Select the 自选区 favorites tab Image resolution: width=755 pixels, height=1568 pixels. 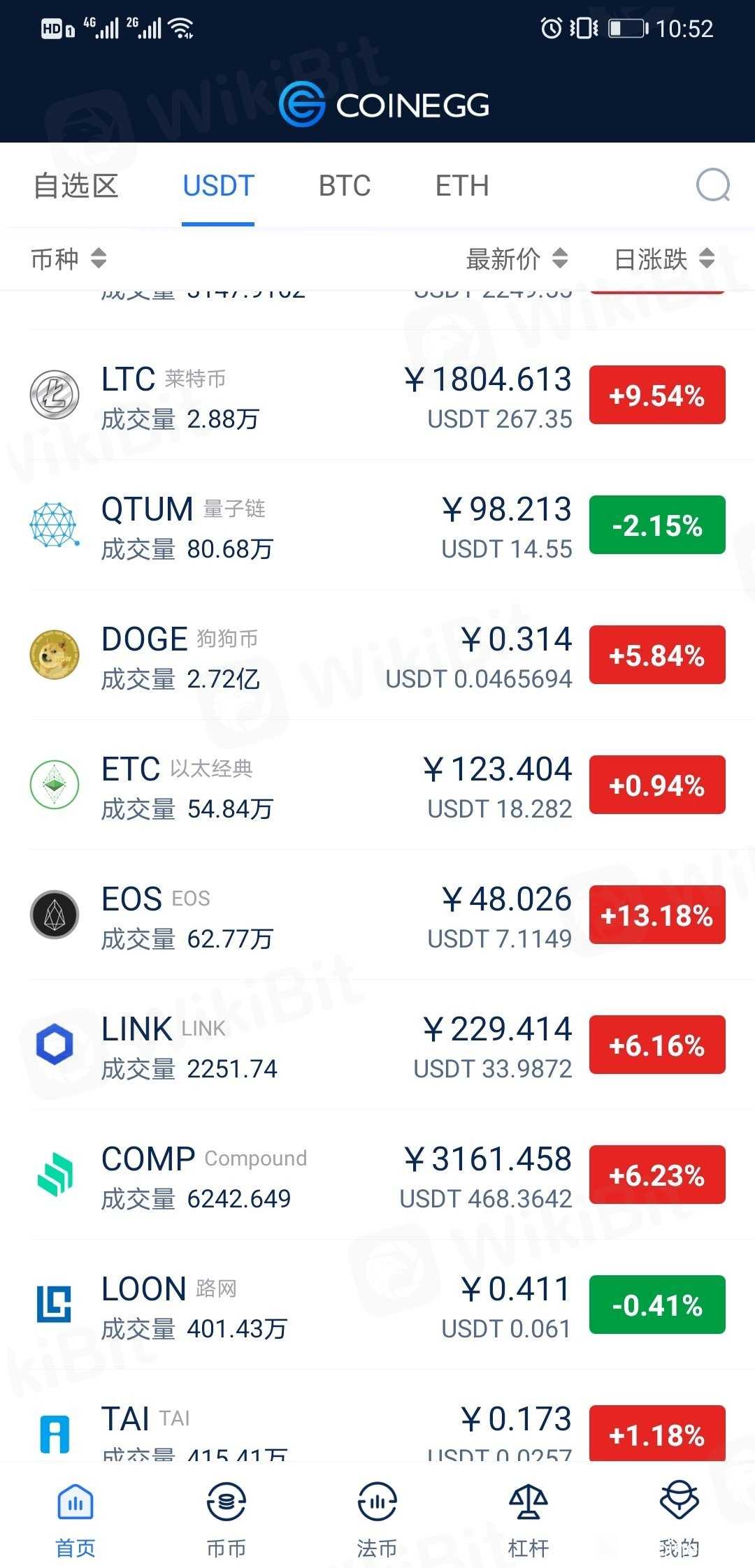click(x=77, y=185)
